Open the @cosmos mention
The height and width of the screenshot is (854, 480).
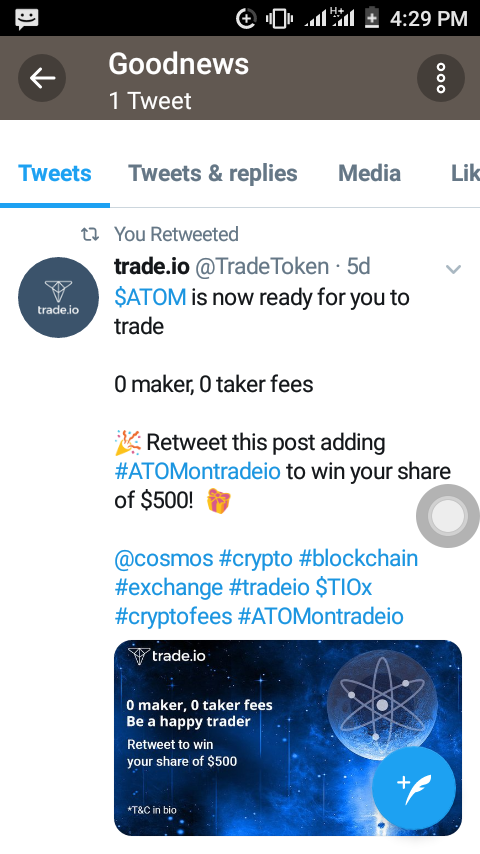click(163, 559)
